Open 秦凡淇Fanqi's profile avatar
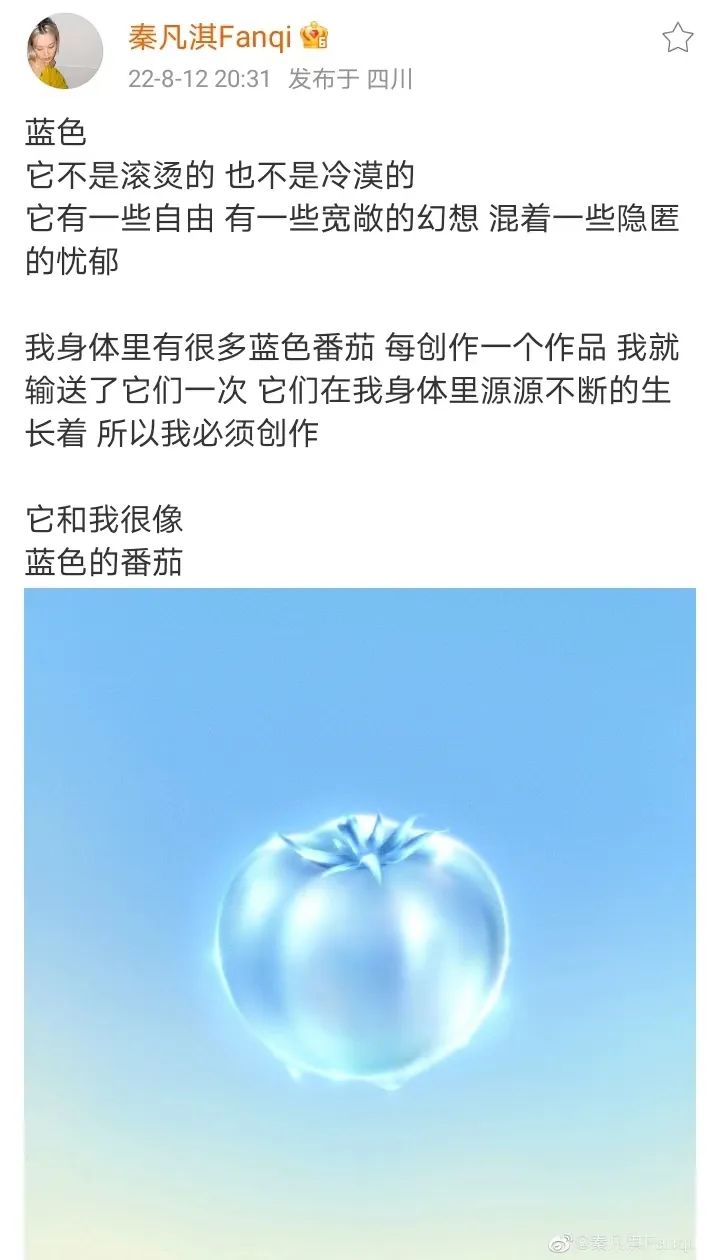Image resolution: width=720 pixels, height=1260 pixels. (64, 51)
